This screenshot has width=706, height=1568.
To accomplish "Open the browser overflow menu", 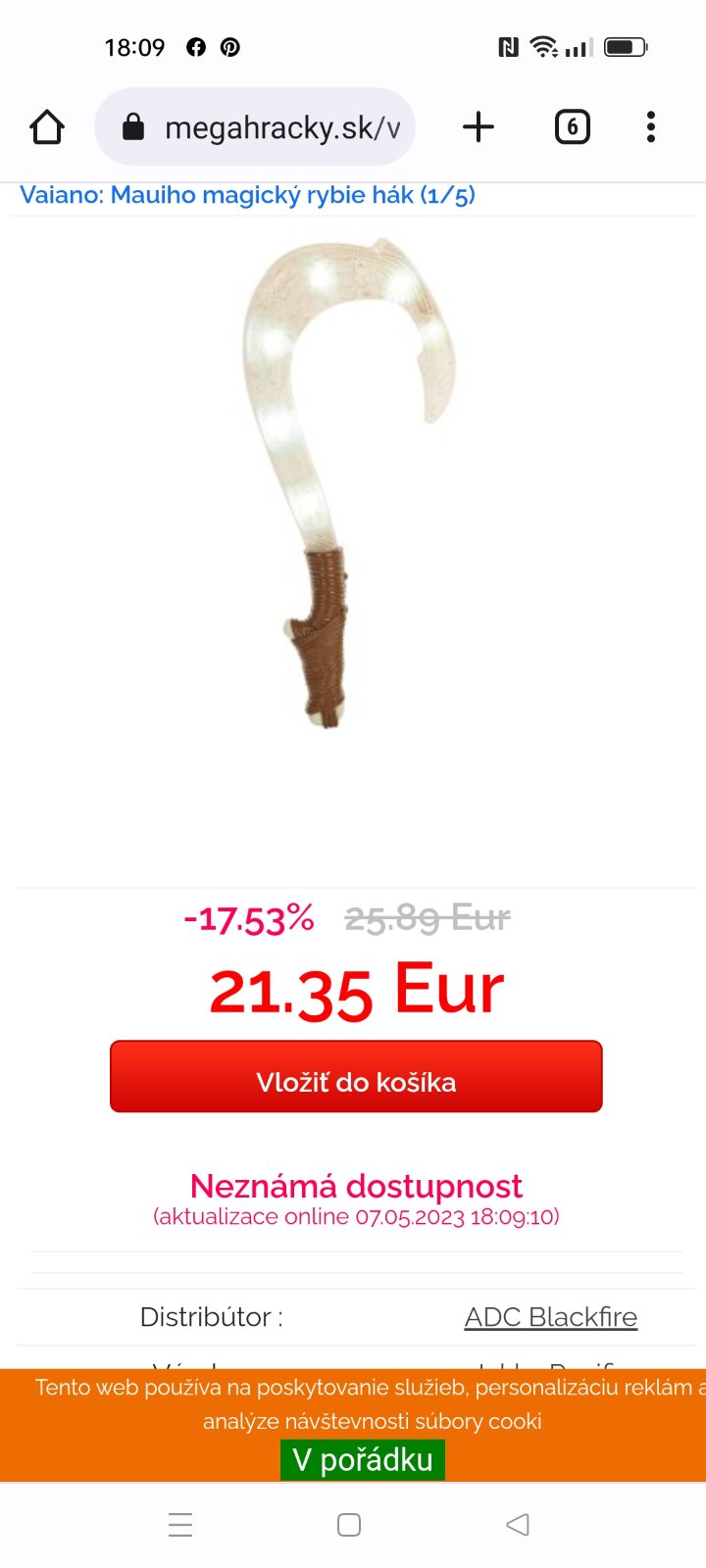I will click(x=651, y=127).
